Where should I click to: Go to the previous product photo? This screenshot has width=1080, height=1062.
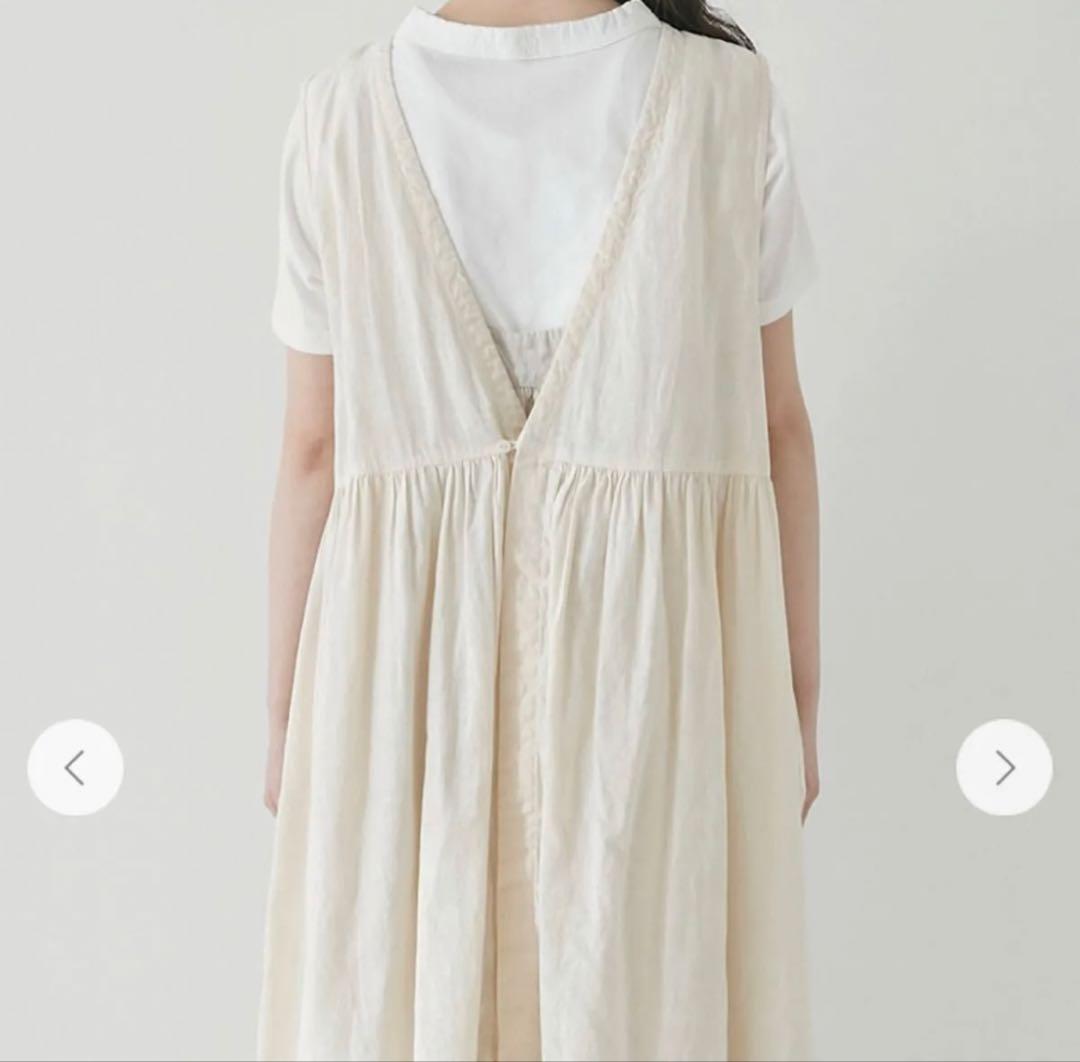point(75,767)
